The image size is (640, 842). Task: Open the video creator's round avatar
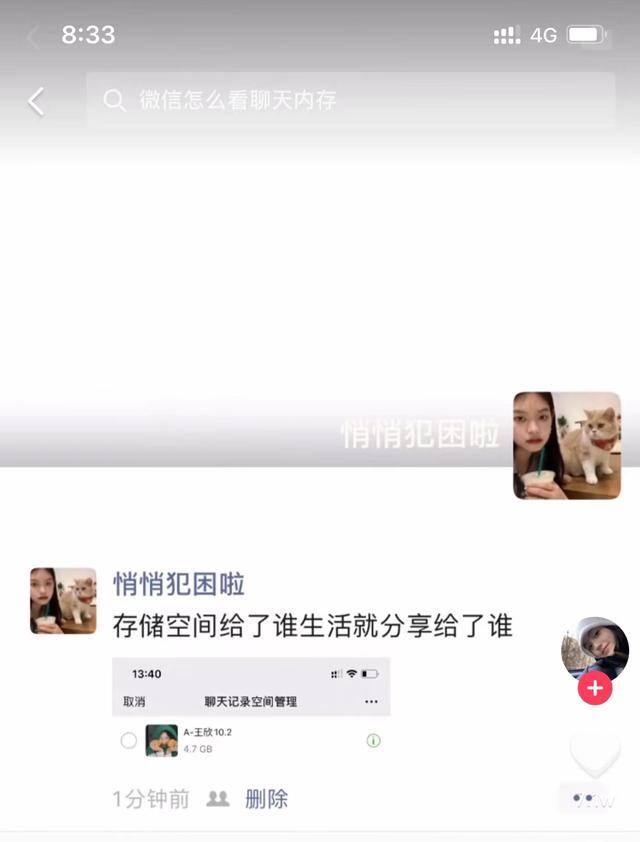click(595, 648)
